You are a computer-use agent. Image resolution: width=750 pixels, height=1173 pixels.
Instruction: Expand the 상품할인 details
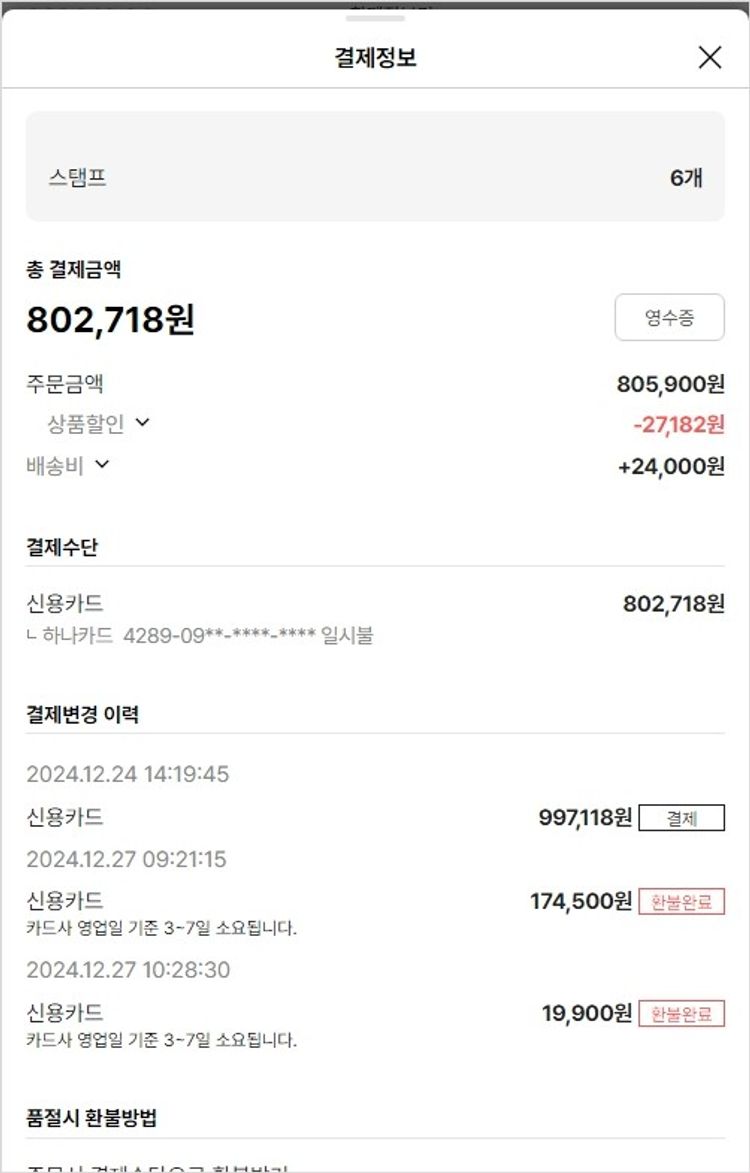pos(142,423)
